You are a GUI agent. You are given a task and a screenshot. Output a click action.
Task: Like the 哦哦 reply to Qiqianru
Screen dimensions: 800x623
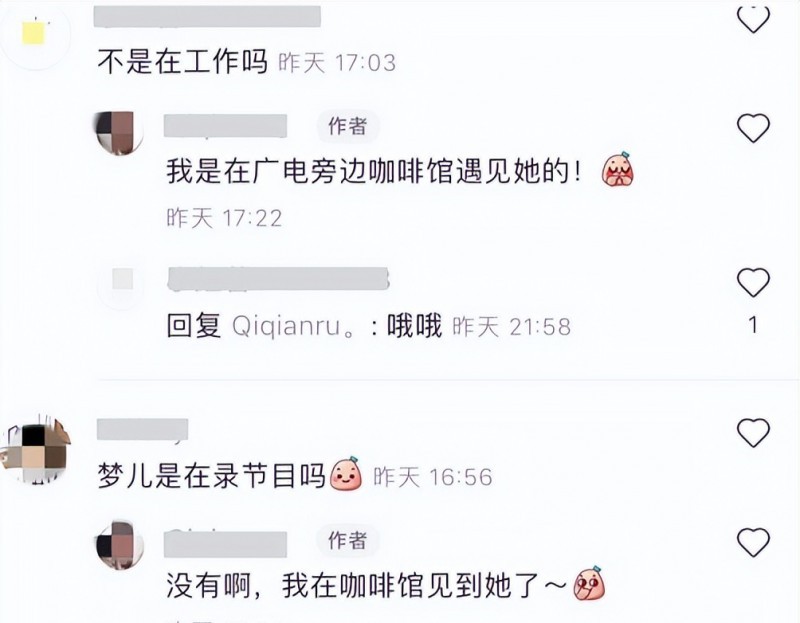[753, 283]
